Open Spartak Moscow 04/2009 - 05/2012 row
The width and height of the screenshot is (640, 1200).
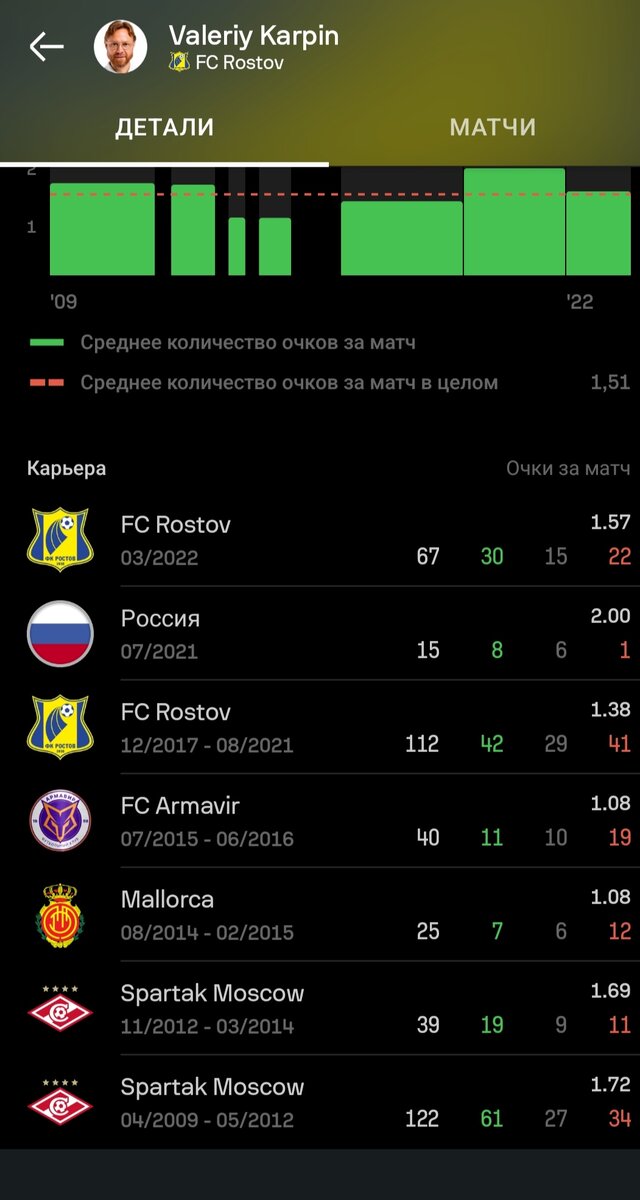(x=320, y=1102)
